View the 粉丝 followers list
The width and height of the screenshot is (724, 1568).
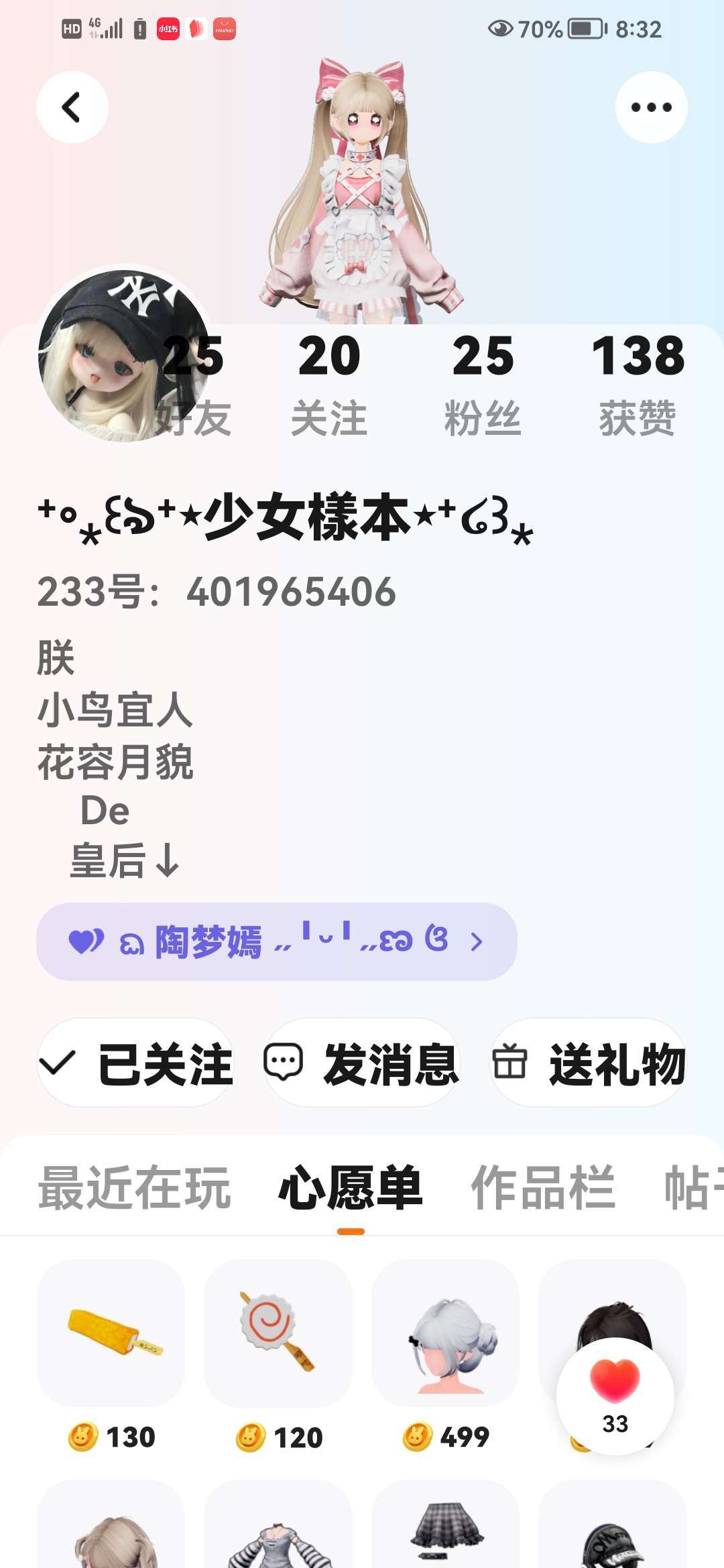click(483, 385)
